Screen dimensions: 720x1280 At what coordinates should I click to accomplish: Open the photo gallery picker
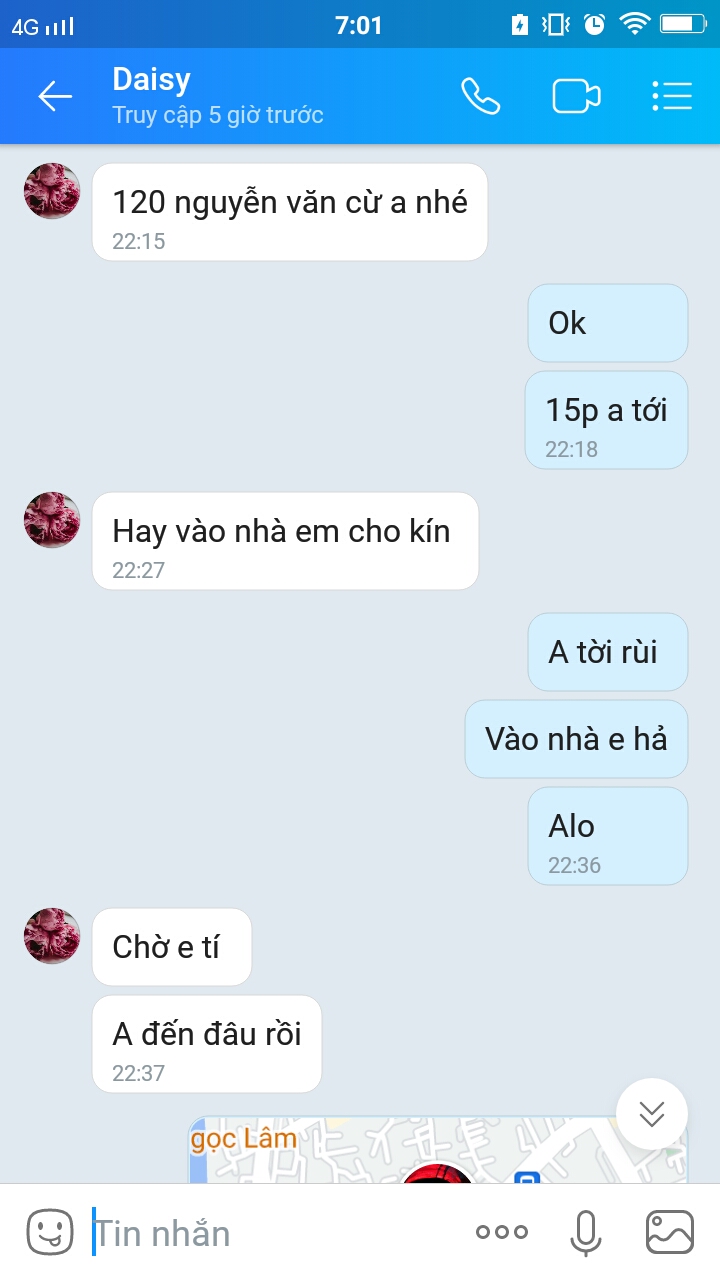point(670,1232)
